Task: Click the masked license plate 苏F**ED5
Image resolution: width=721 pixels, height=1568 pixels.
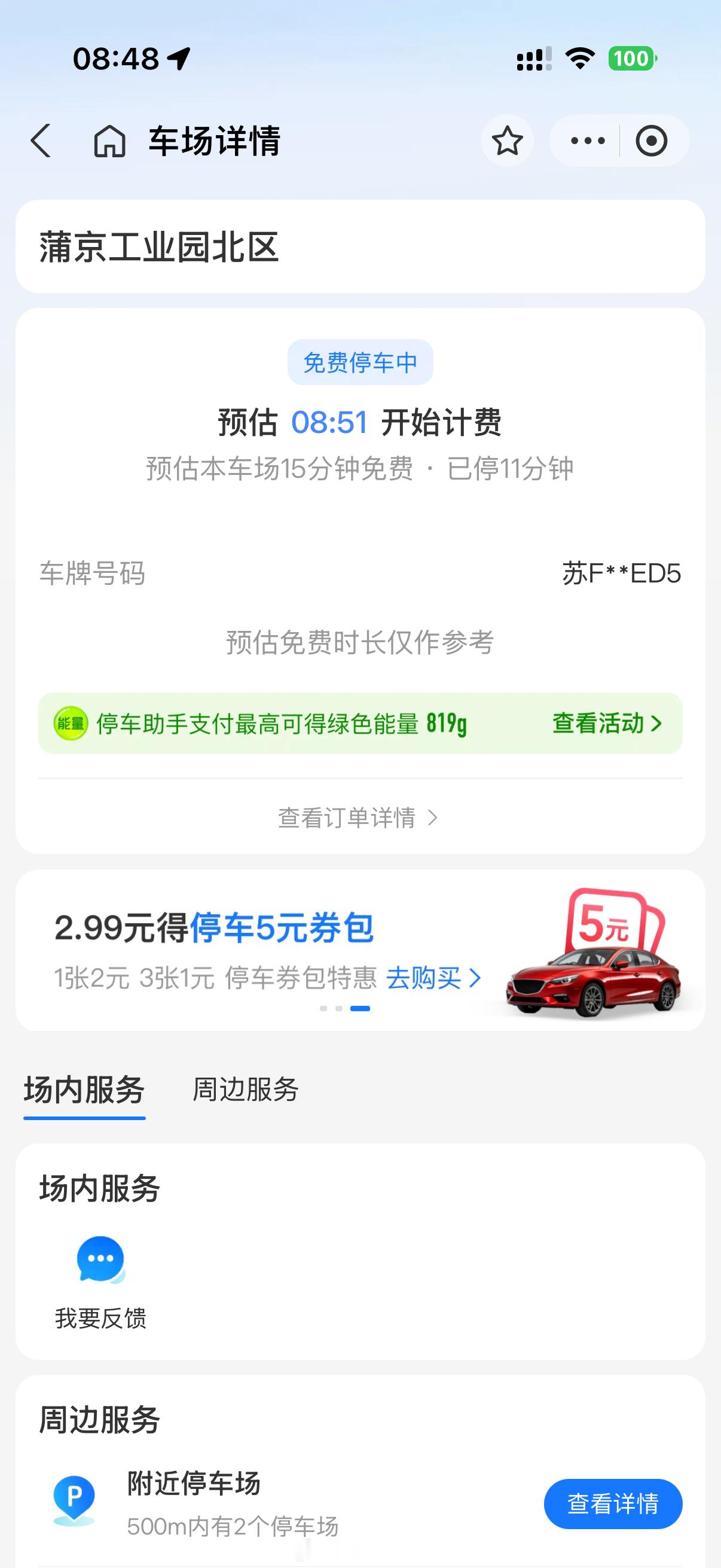Action: (622, 573)
